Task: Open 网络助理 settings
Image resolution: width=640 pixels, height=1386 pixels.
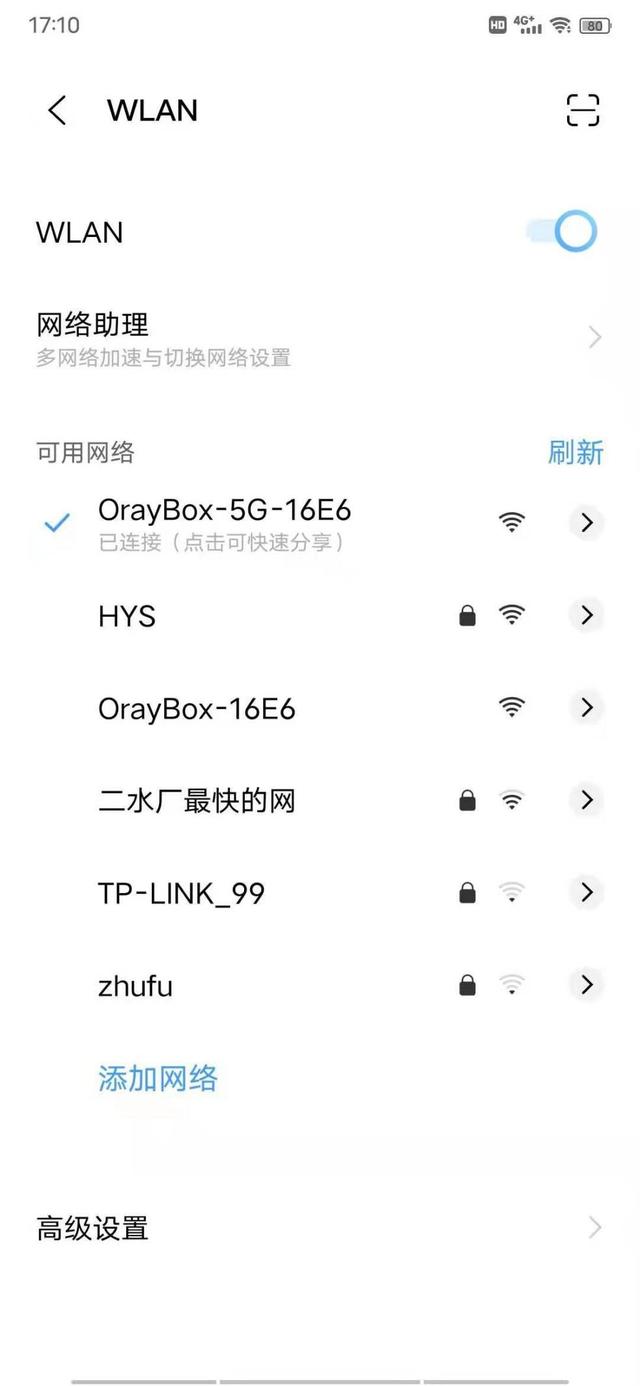Action: pyautogui.click(x=320, y=338)
